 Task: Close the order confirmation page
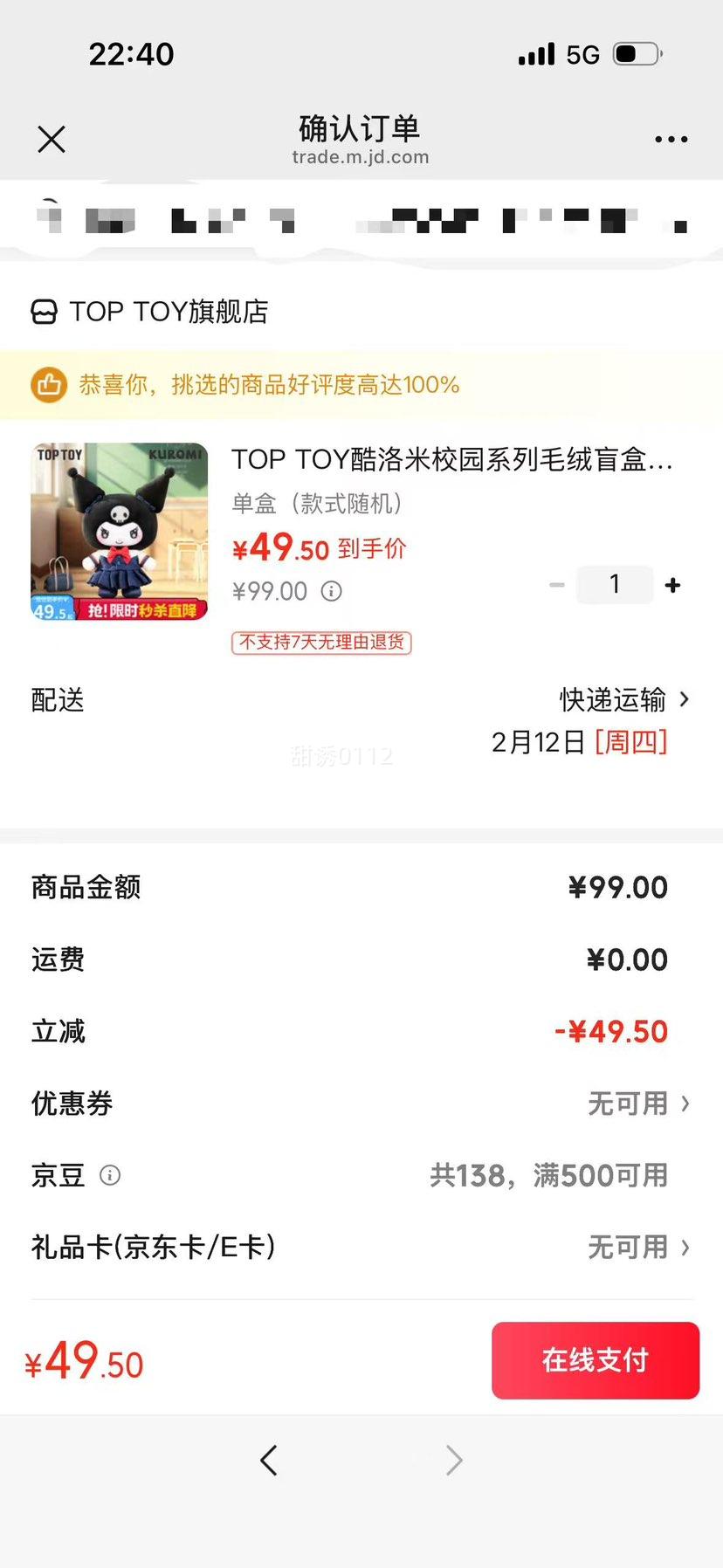tap(52, 139)
